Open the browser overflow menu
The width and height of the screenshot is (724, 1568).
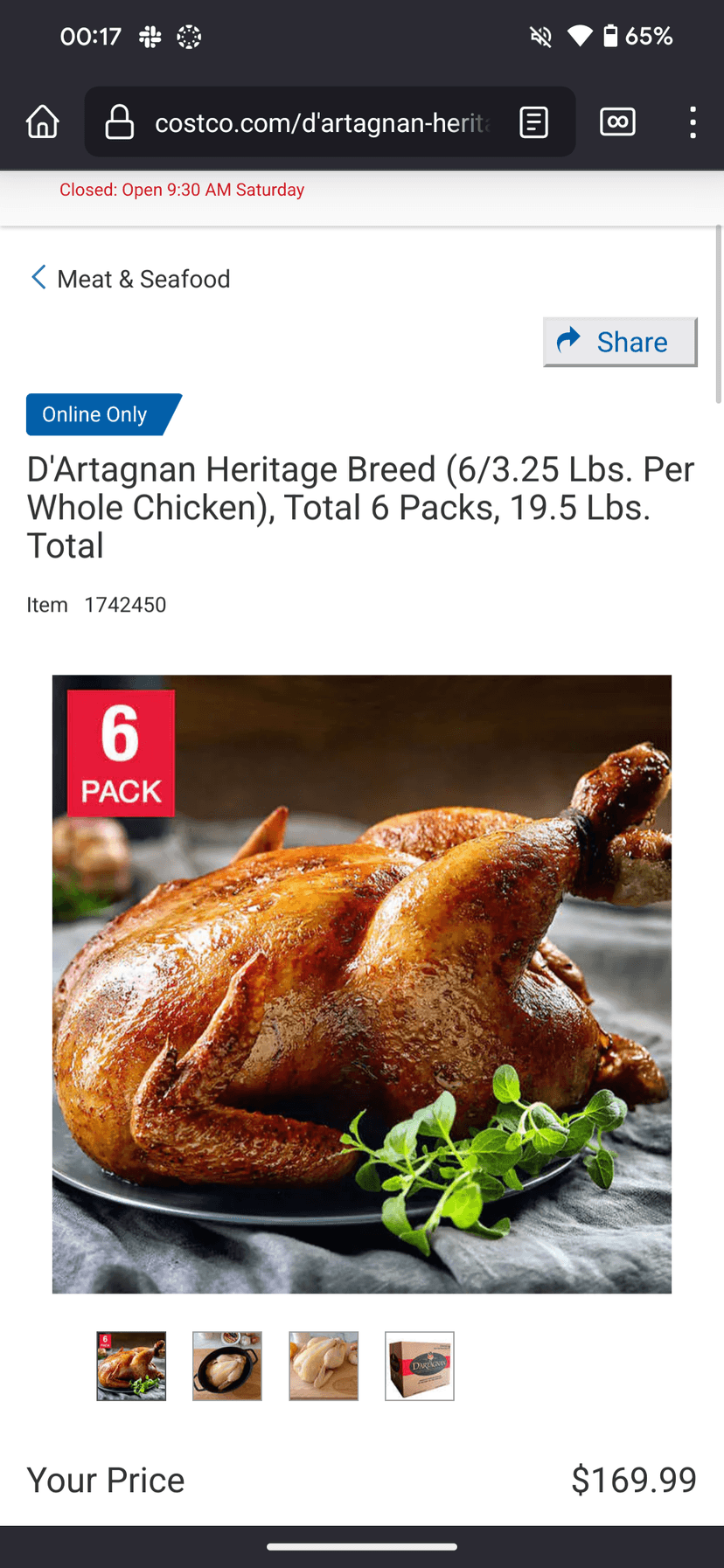pyautogui.click(x=693, y=122)
